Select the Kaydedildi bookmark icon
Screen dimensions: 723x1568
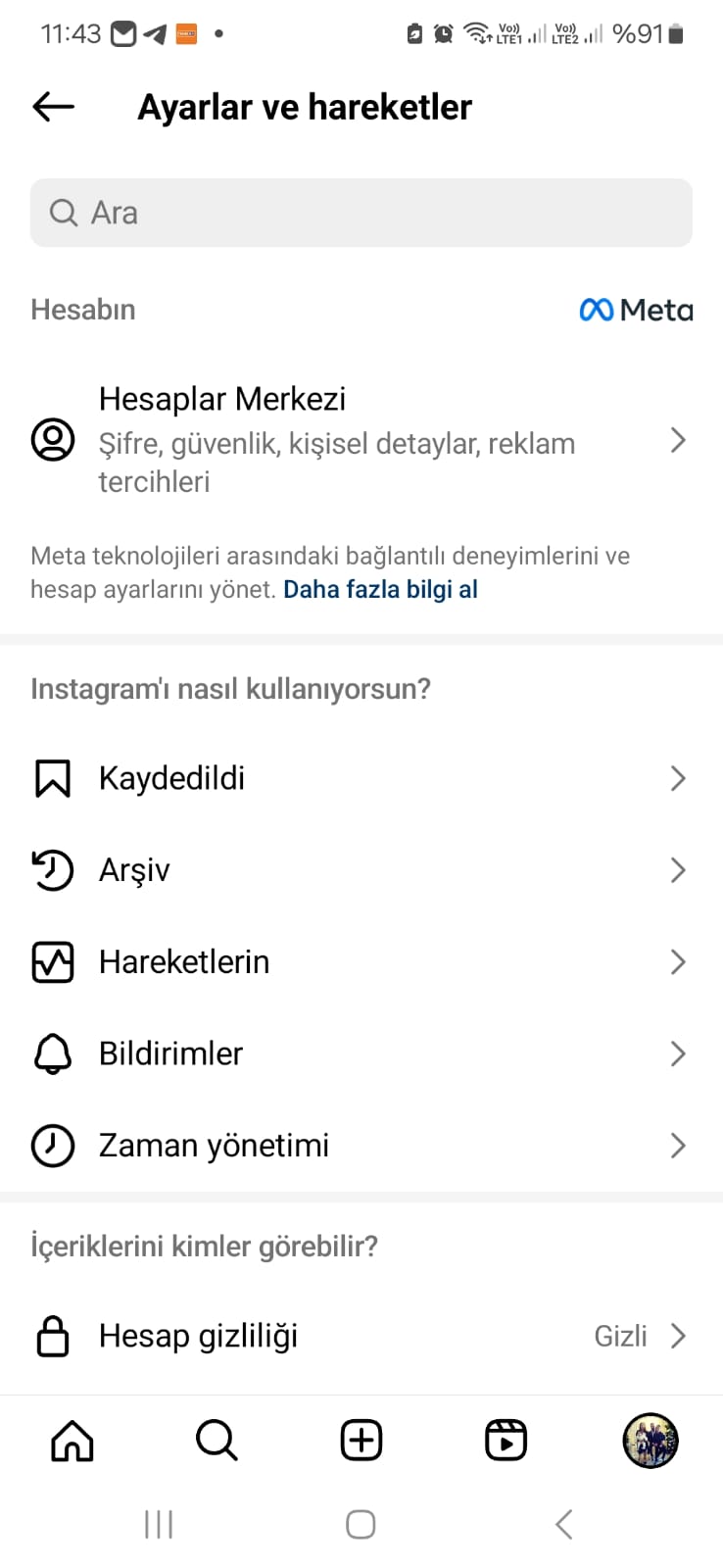point(53,777)
